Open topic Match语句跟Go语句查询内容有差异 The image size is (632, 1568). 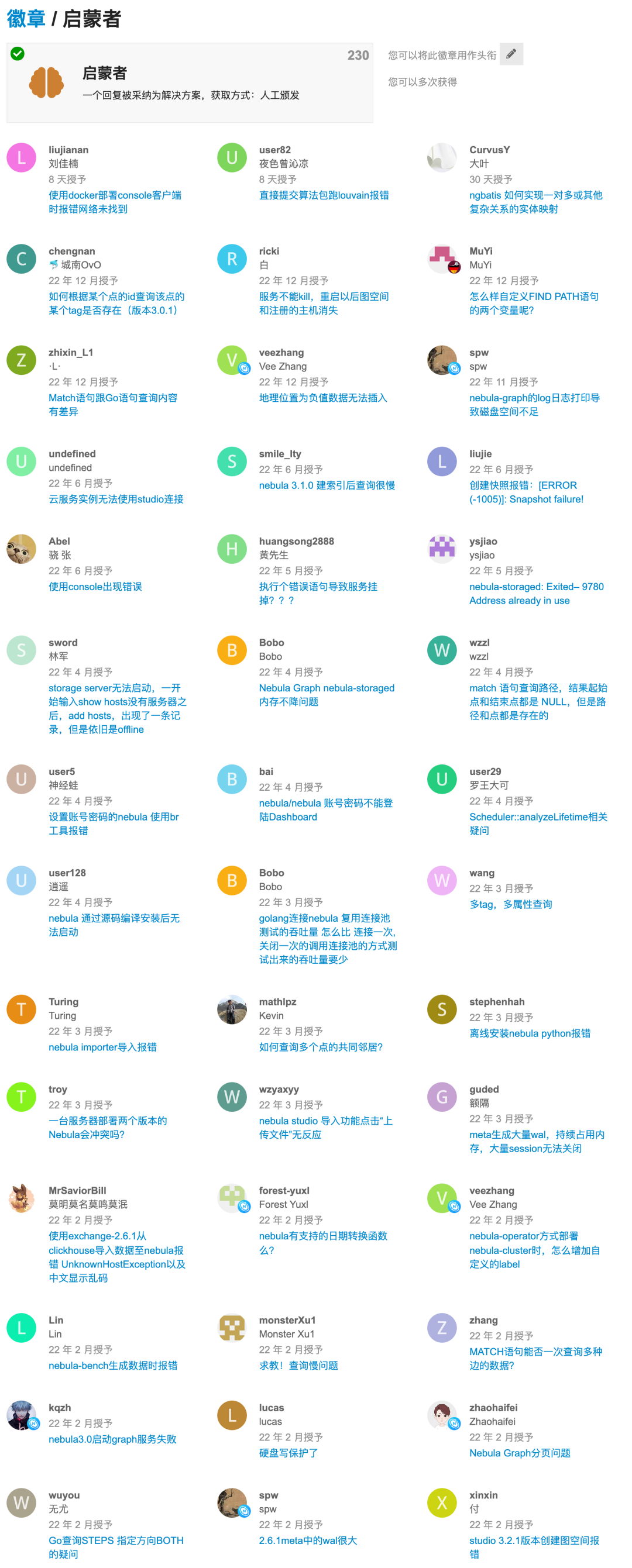click(112, 404)
